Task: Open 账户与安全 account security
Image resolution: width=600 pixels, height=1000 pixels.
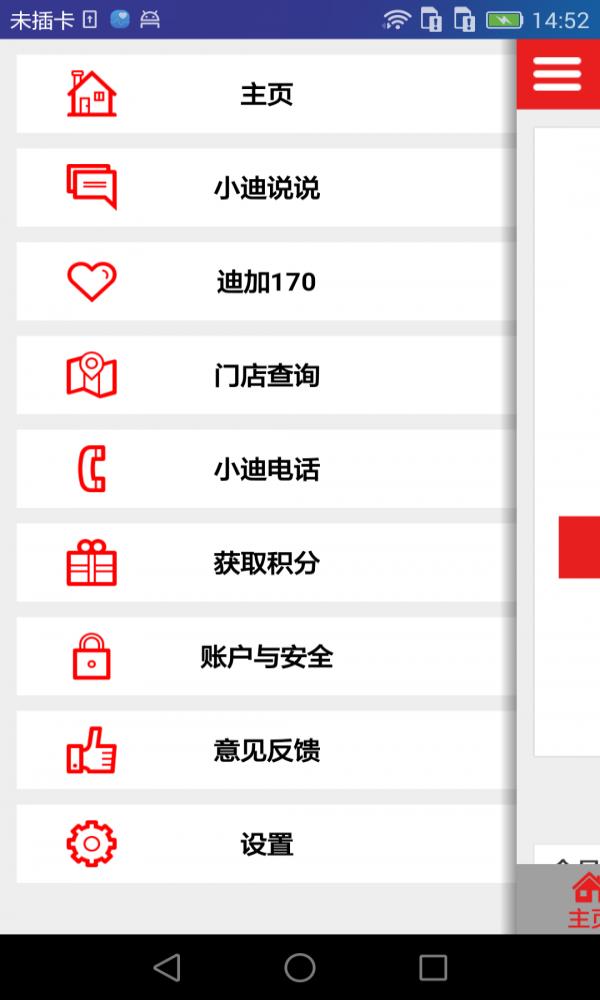Action: point(265,657)
